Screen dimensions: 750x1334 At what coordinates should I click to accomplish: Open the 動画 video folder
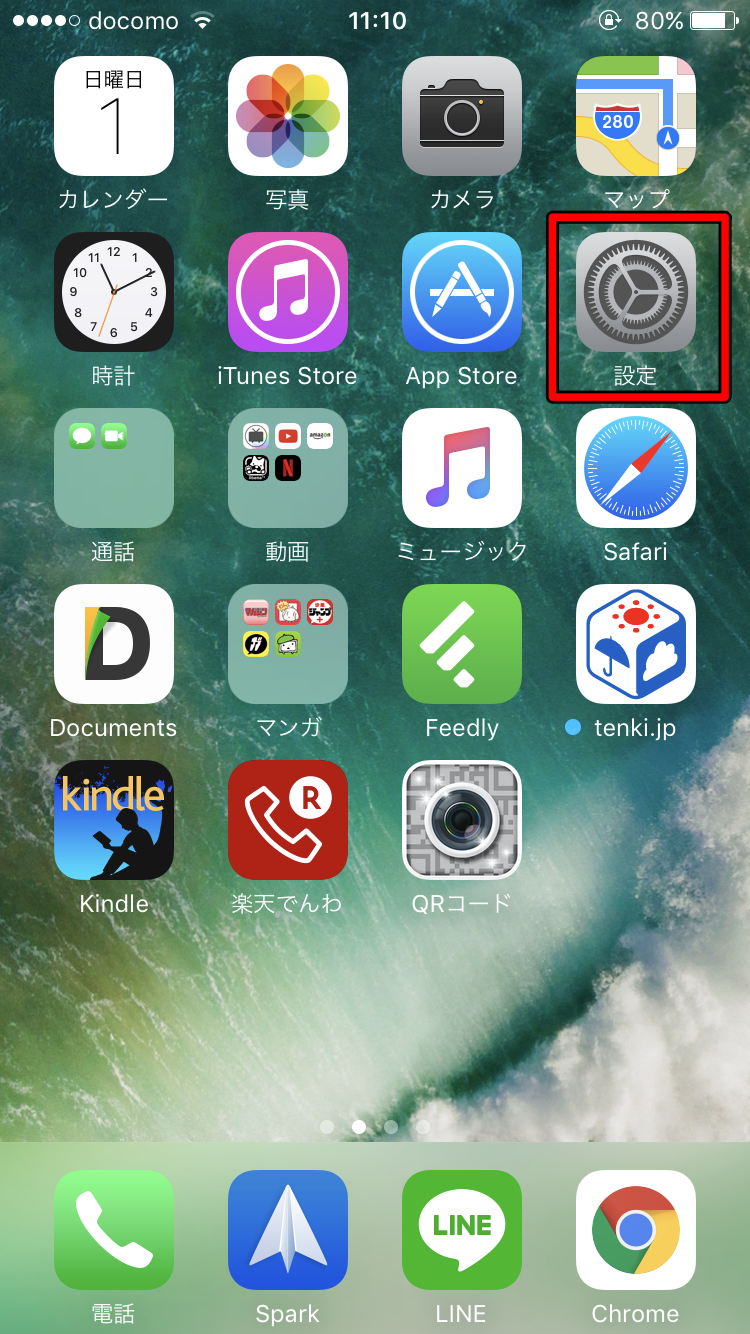click(x=288, y=468)
